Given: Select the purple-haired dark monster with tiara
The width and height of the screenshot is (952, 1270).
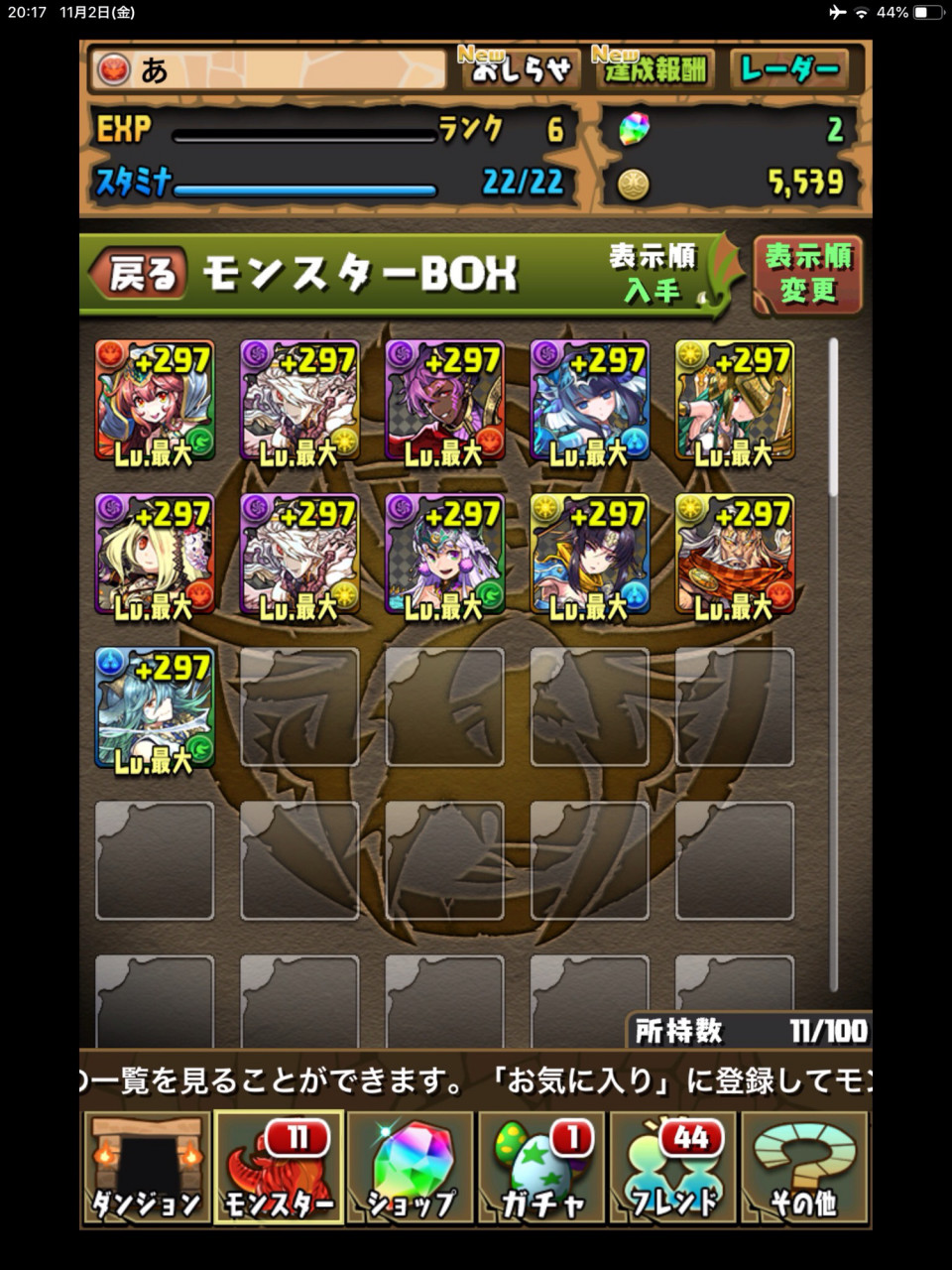Looking at the screenshot, I should [x=444, y=555].
